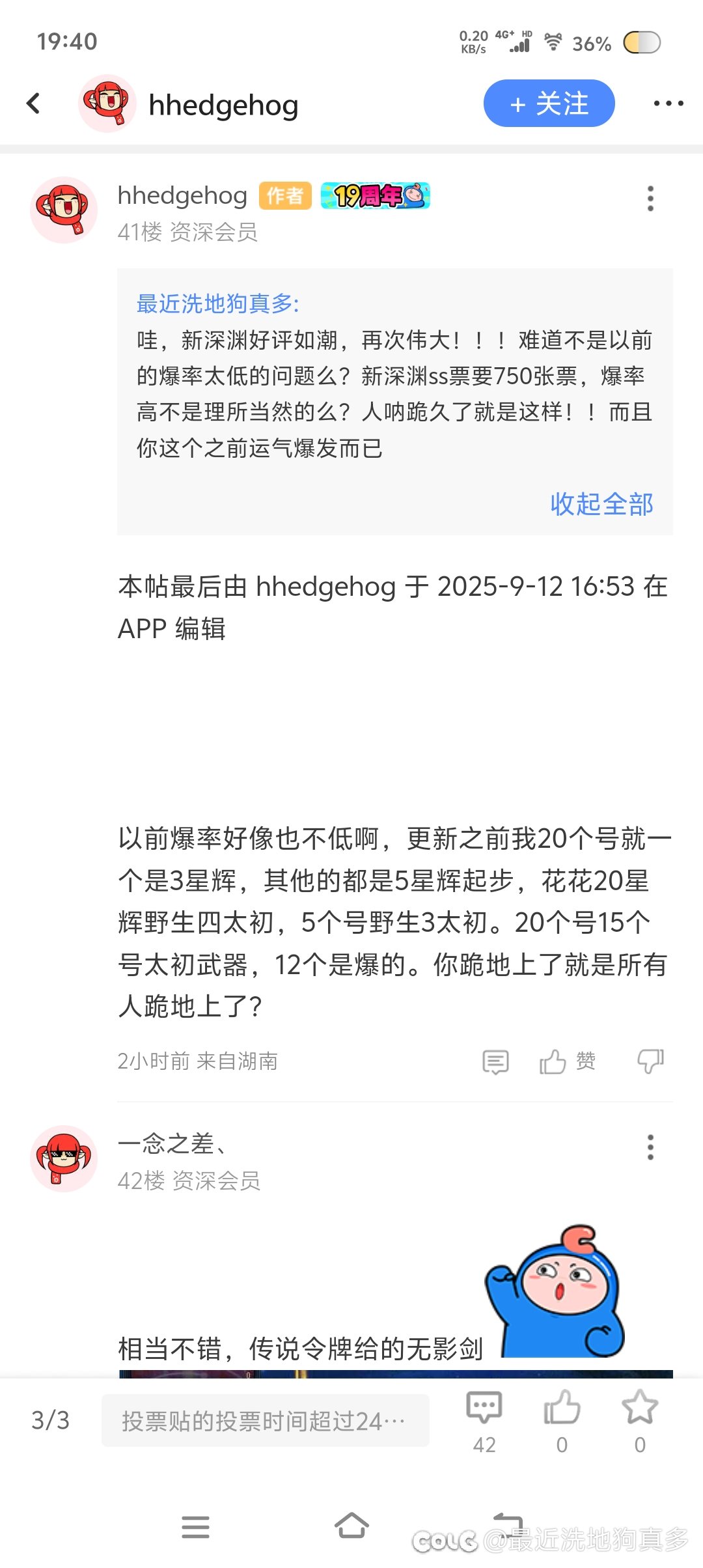This screenshot has height=1568, width=703.
Task: Open the back arrow at top left
Action: [34, 103]
